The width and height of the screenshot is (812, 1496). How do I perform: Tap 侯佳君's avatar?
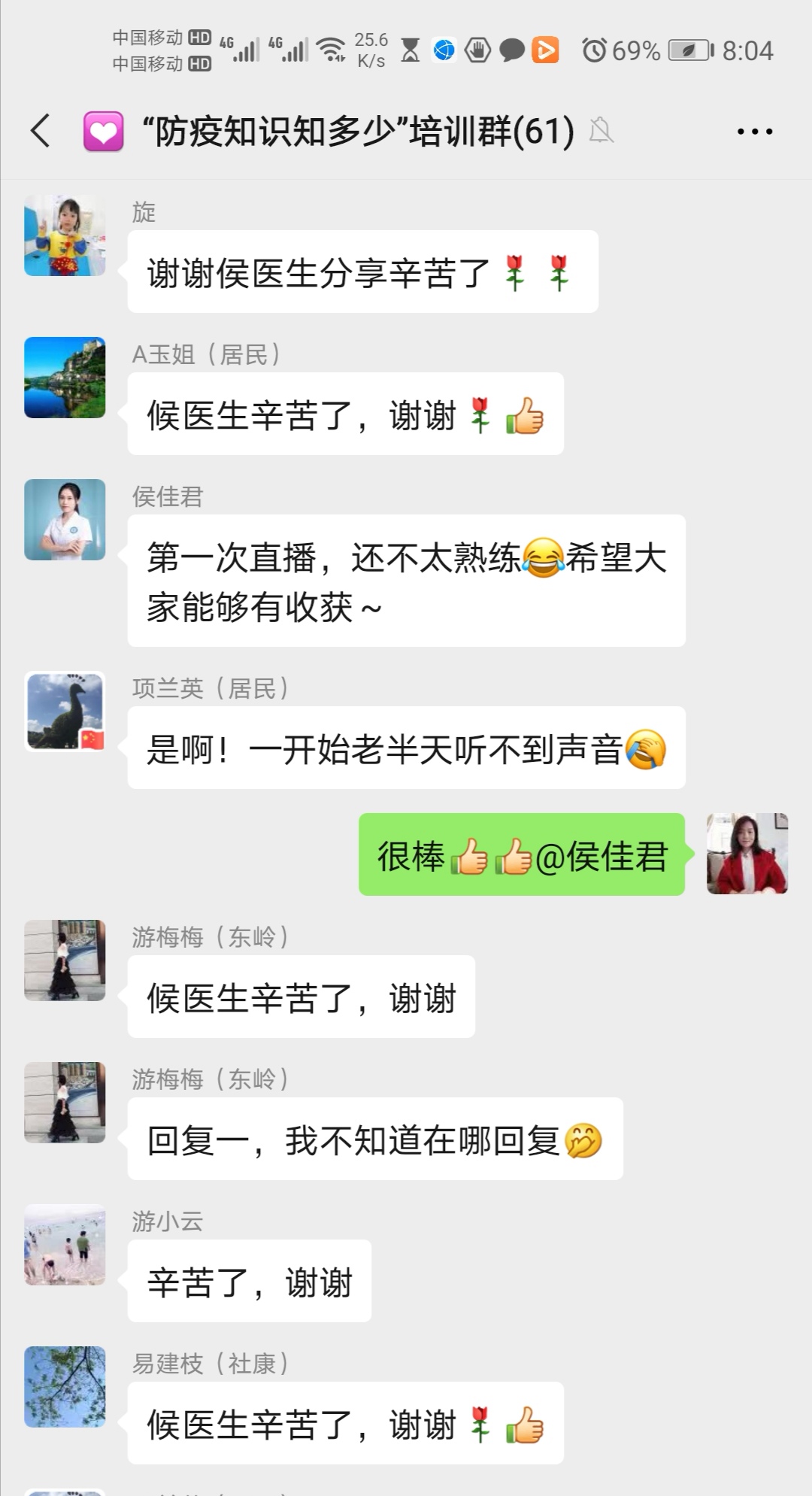click(x=65, y=520)
